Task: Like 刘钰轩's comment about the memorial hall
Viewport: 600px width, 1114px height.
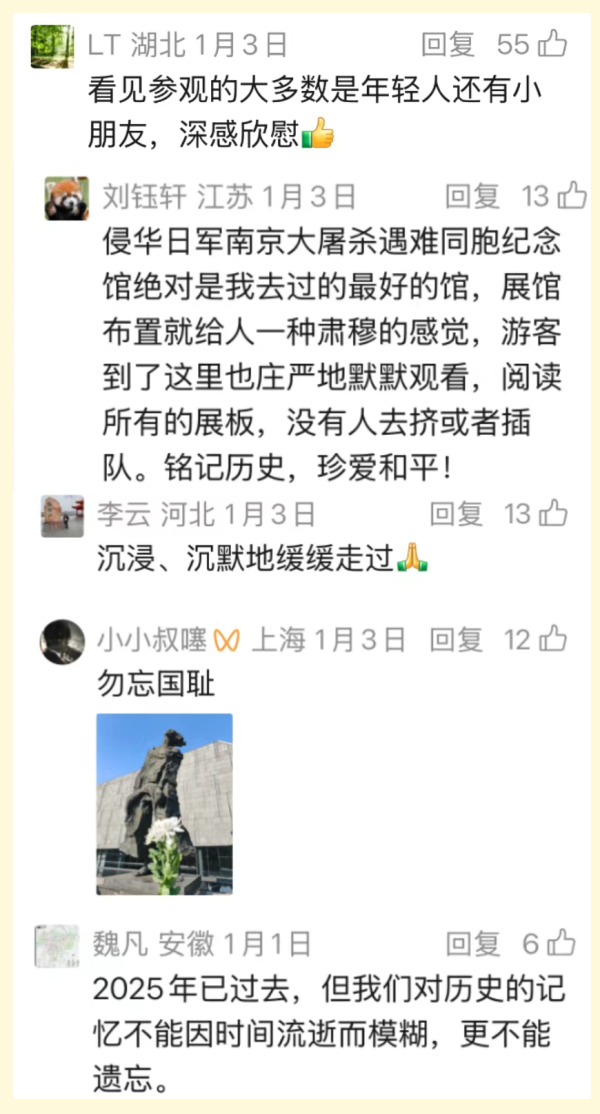Action: click(x=572, y=196)
